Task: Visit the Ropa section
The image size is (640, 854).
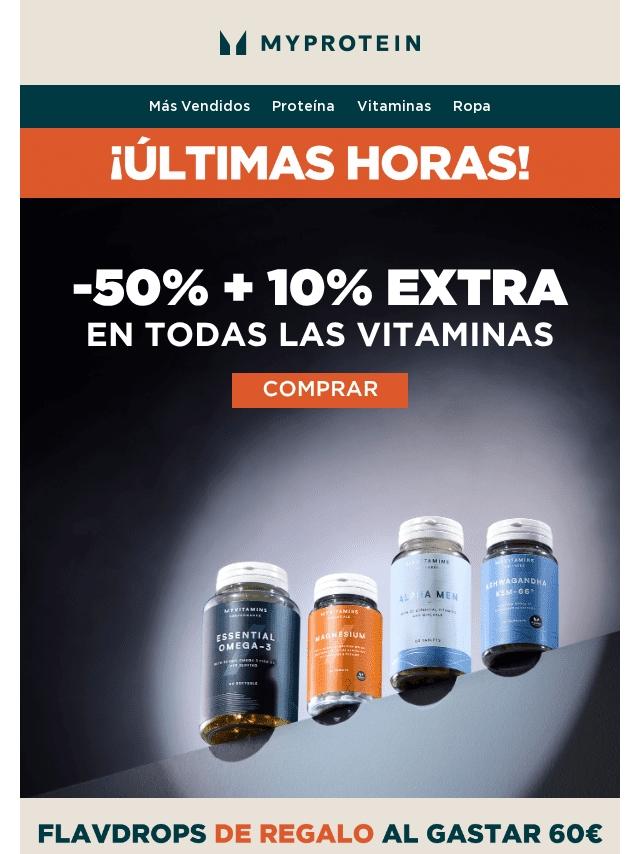Action: click(471, 106)
